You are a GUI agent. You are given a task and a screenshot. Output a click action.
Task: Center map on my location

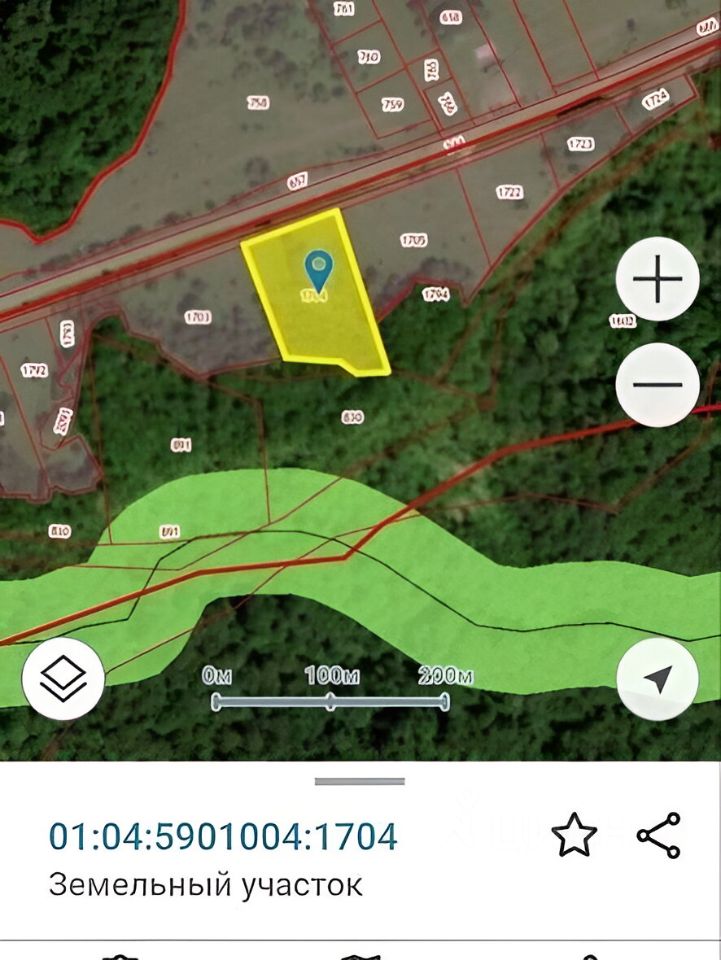pyautogui.click(x=657, y=679)
